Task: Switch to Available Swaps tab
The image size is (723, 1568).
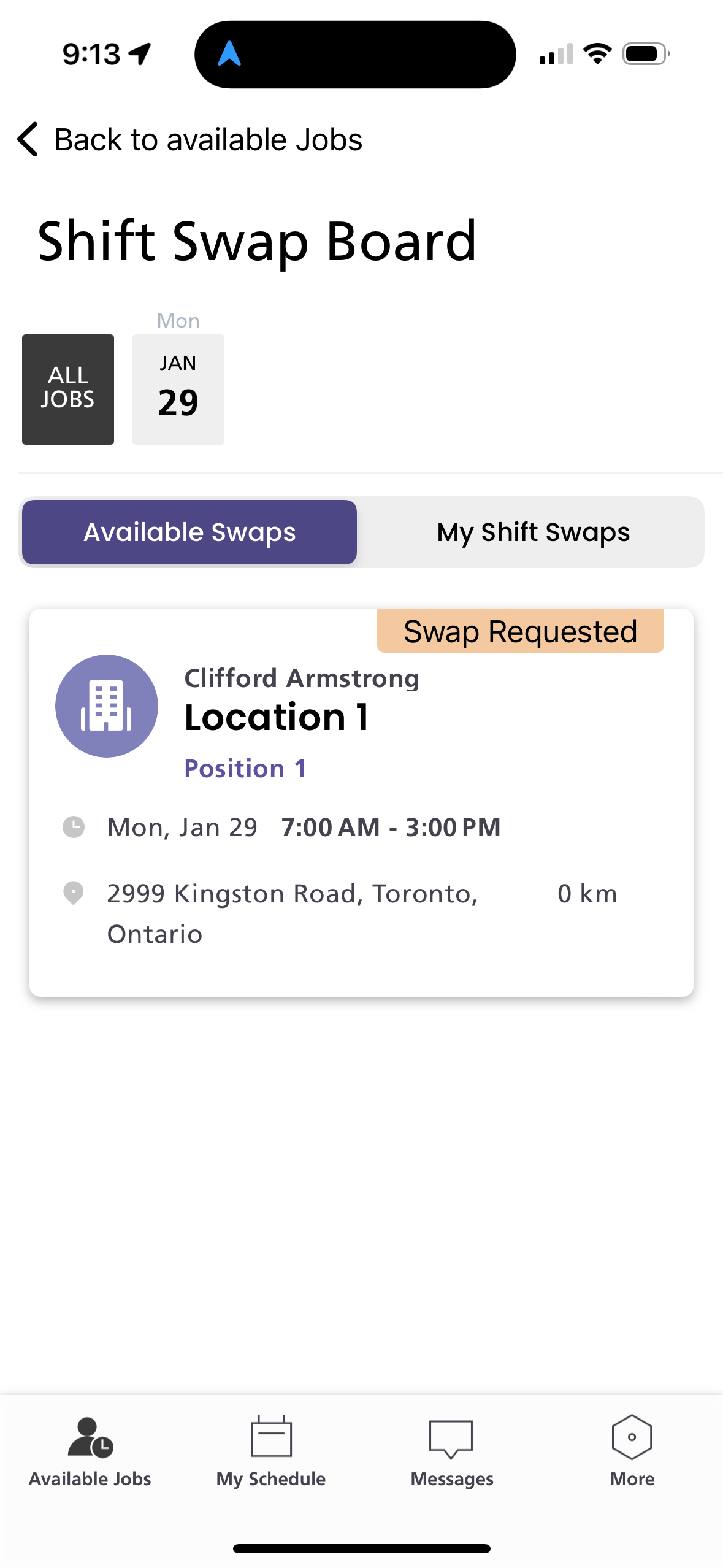Action: click(189, 532)
